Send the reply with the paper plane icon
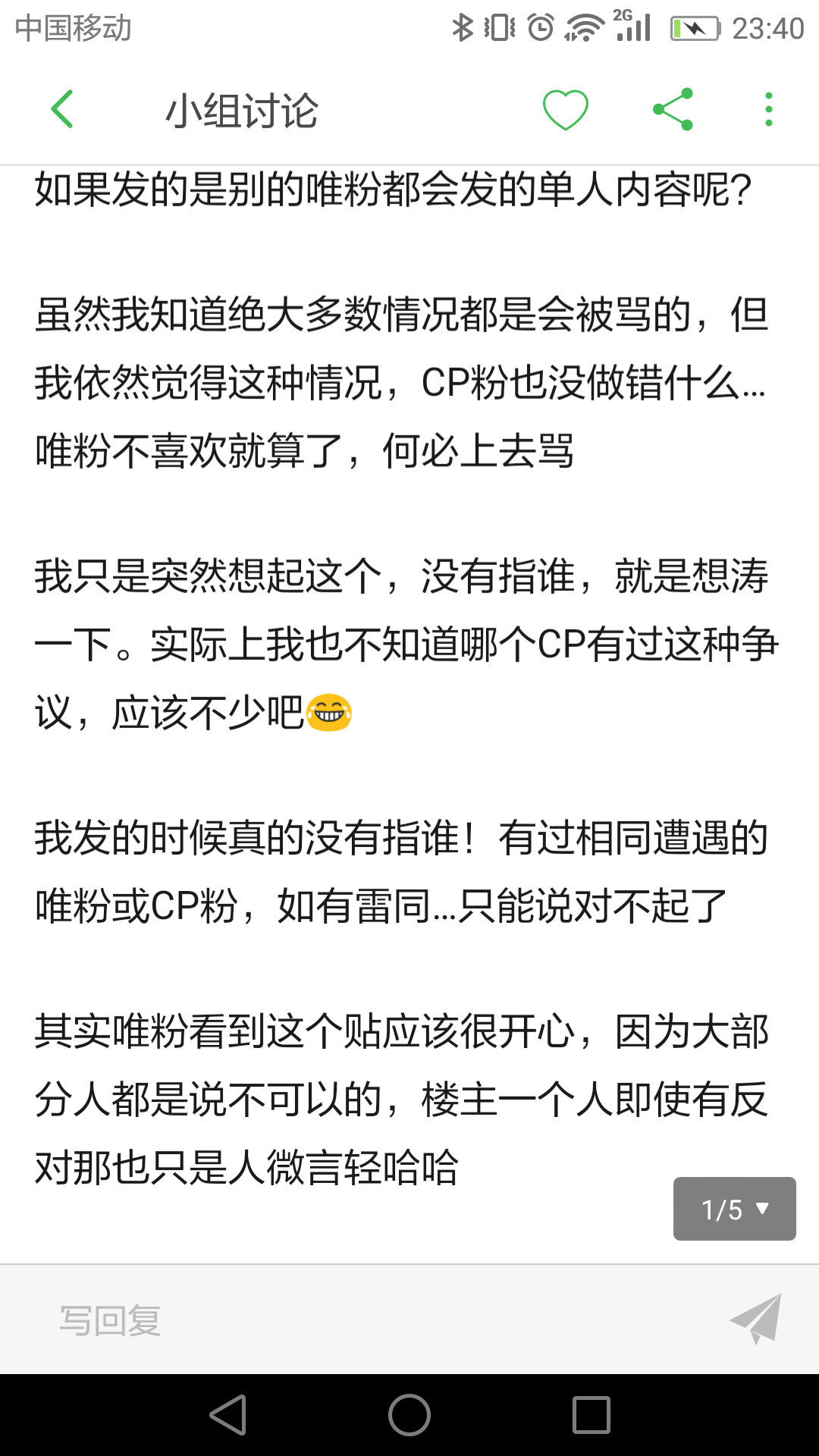This screenshot has width=819, height=1456. click(x=756, y=1319)
